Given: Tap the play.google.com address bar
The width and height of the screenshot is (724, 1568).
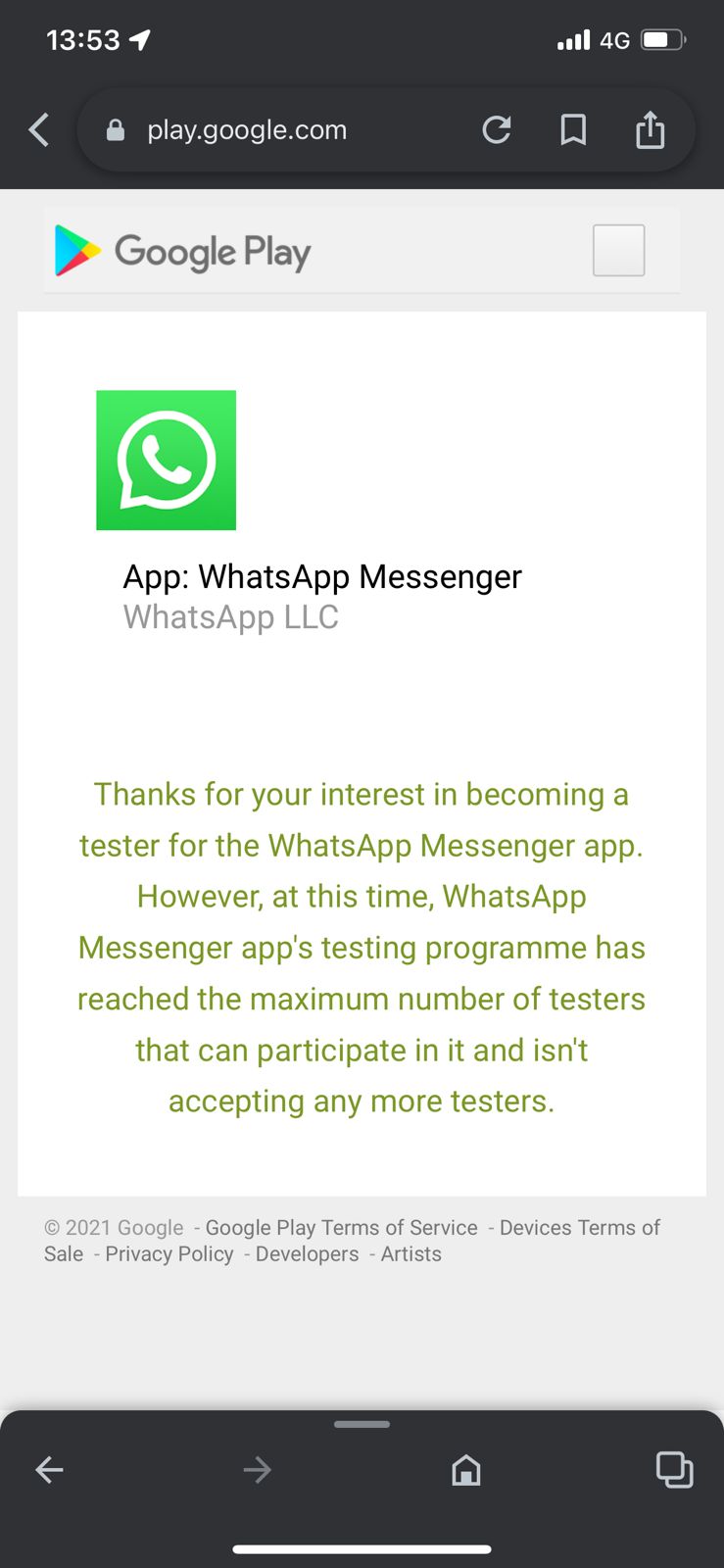Looking at the screenshot, I should coord(247,130).
